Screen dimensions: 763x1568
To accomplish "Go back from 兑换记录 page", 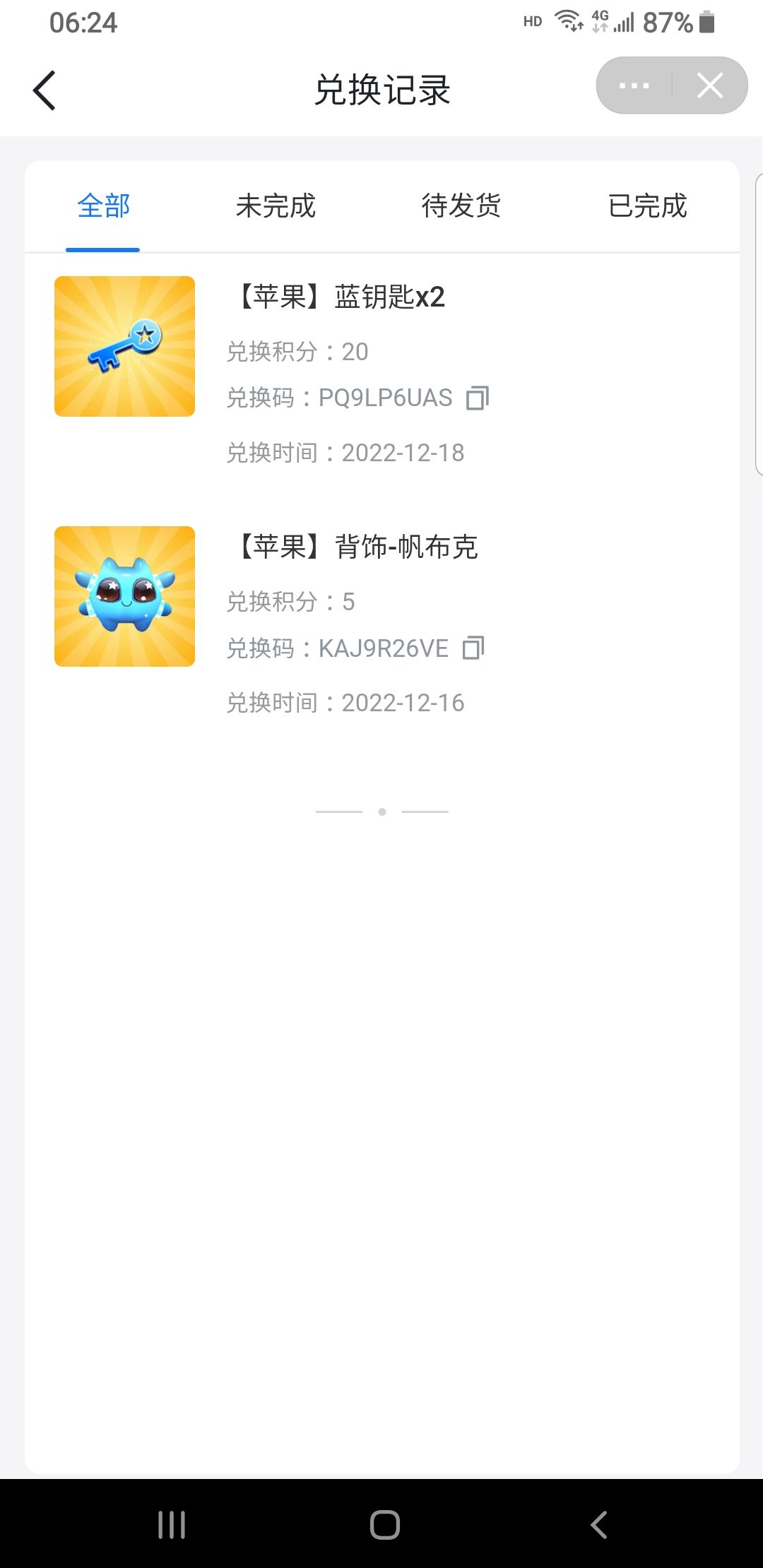I will click(44, 90).
